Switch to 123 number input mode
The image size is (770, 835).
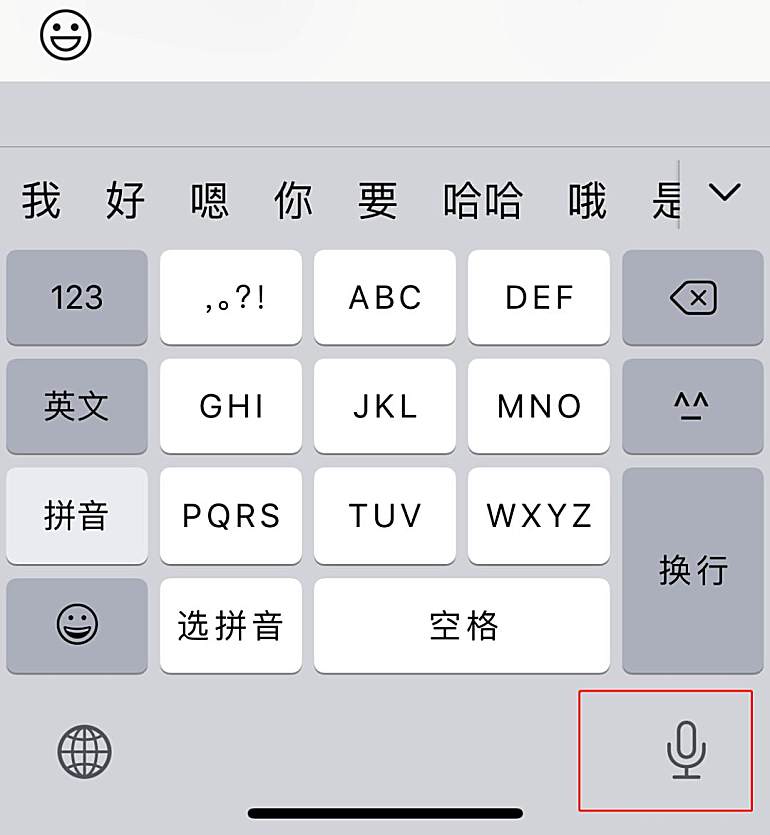77,298
